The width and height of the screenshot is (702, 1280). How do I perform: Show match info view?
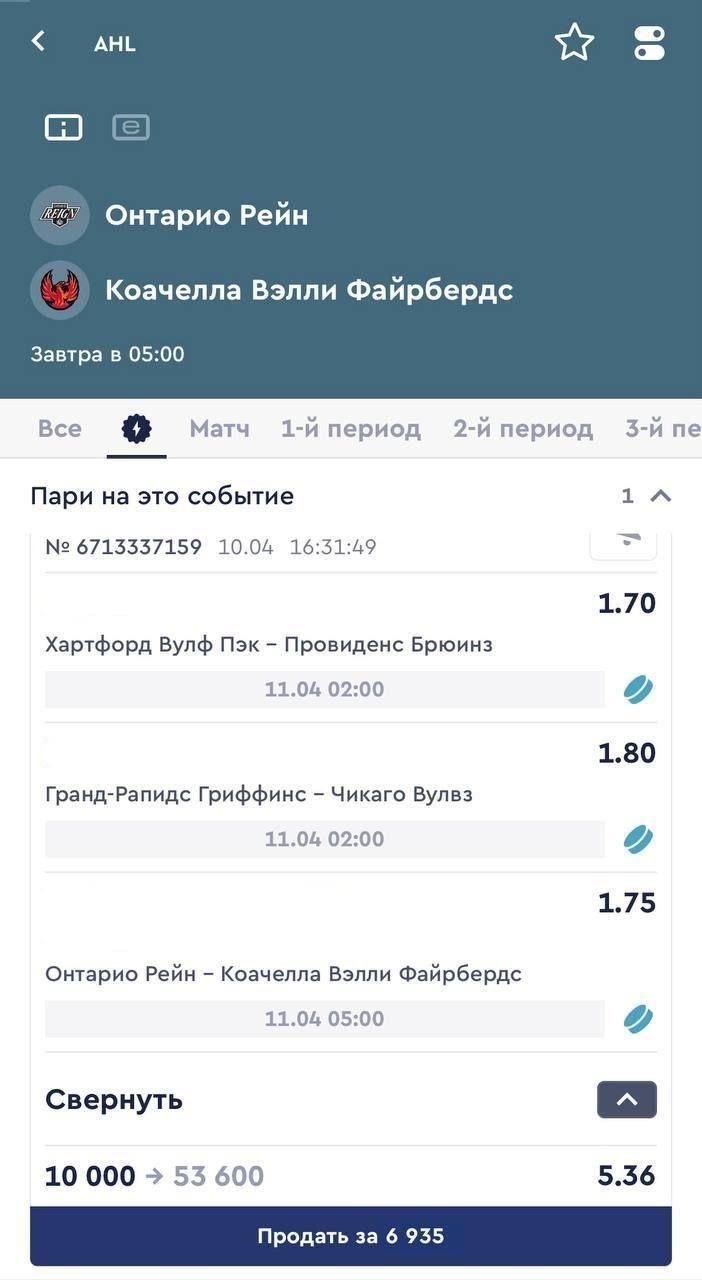(64, 128)
